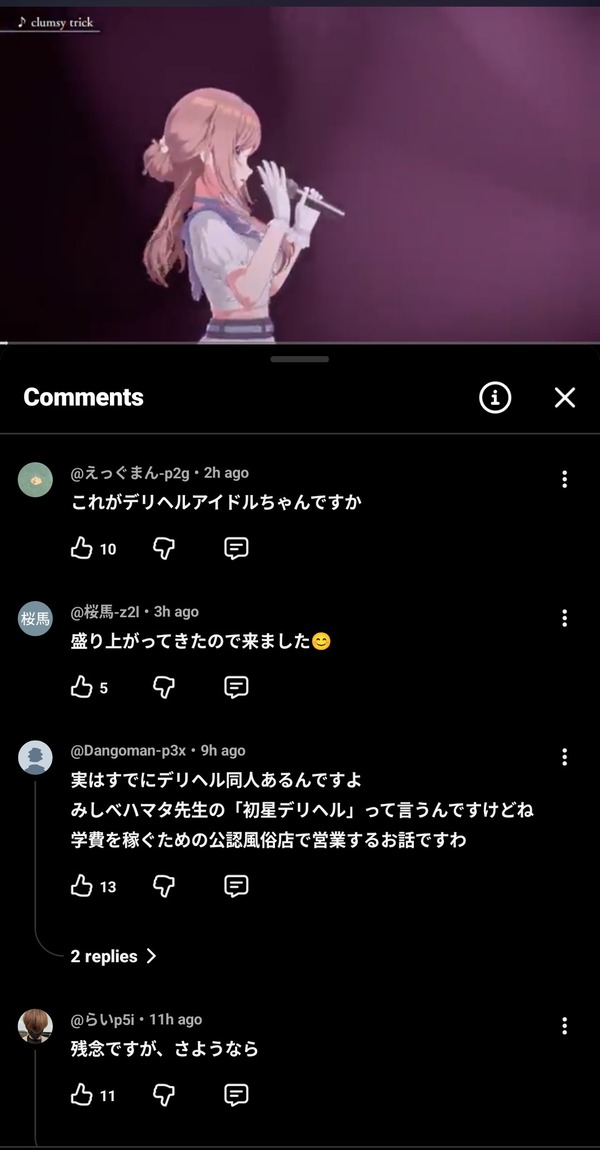Screen dimensions: 600x1150
Task: Reply to @らいp5i's comment
Action: pos(235,1095)
